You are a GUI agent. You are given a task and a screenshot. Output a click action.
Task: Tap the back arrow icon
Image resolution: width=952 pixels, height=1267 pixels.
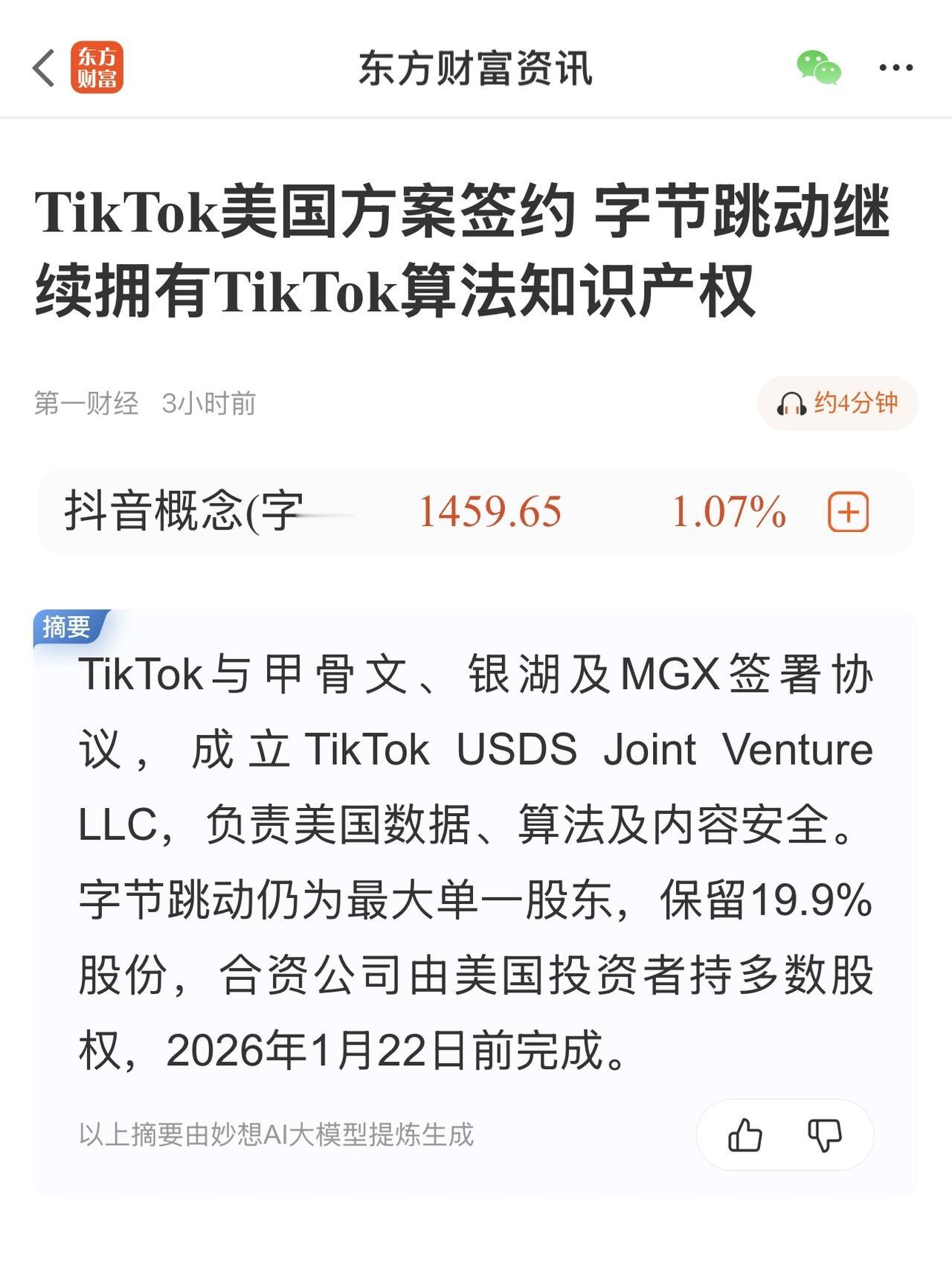42,67
